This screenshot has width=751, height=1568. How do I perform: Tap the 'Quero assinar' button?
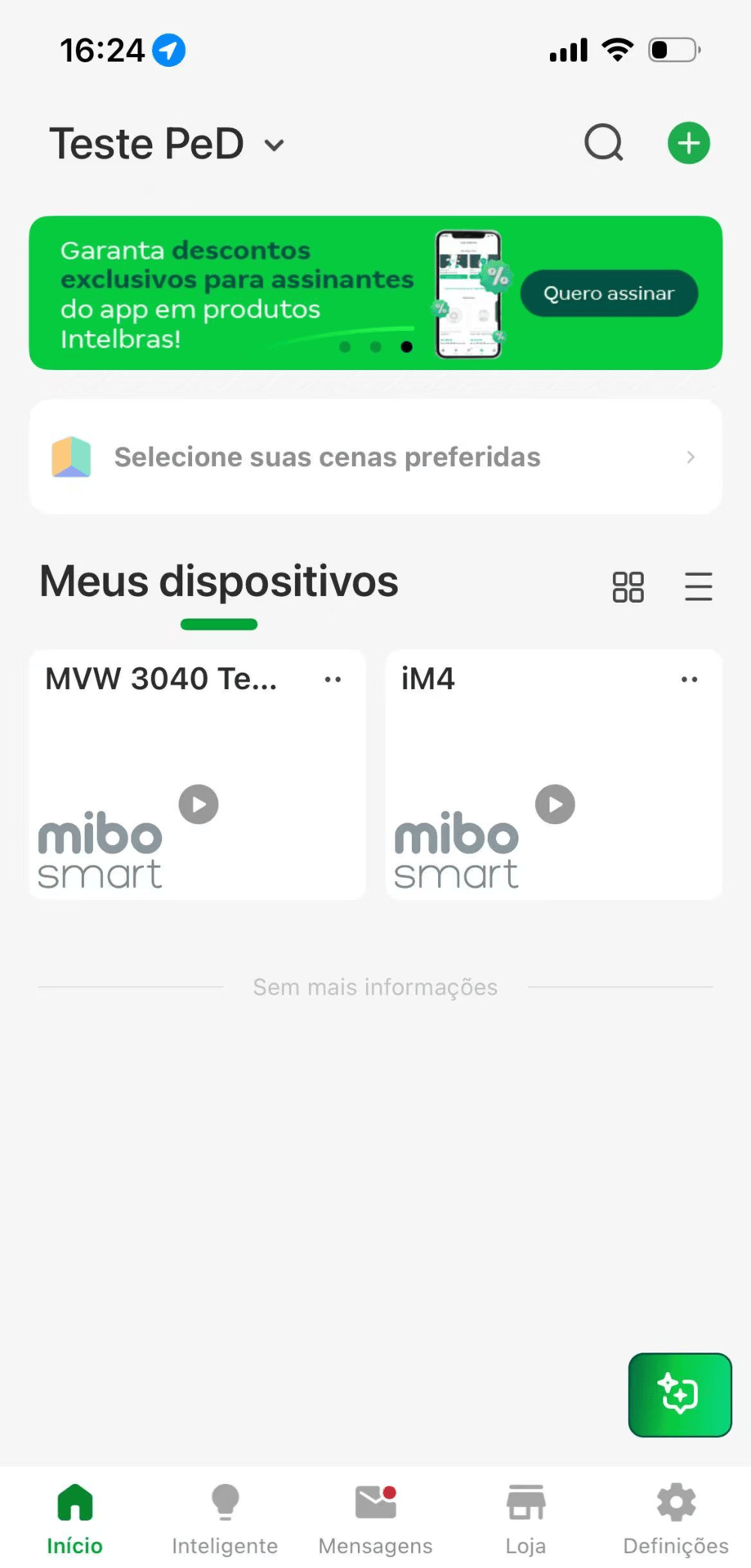pos(608,293)
